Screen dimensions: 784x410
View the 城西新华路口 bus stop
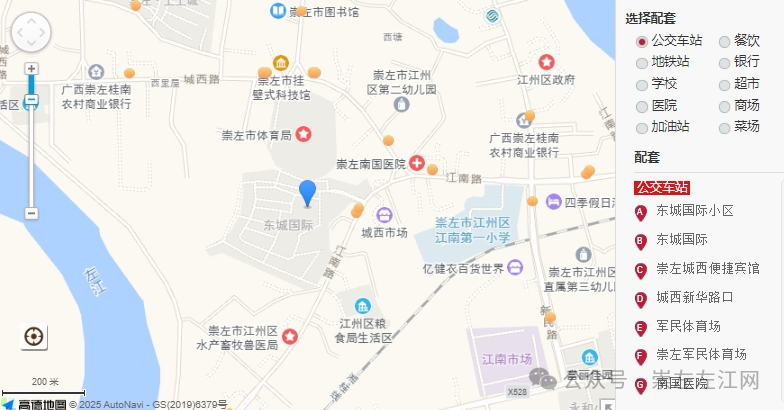tap(694, 298)
